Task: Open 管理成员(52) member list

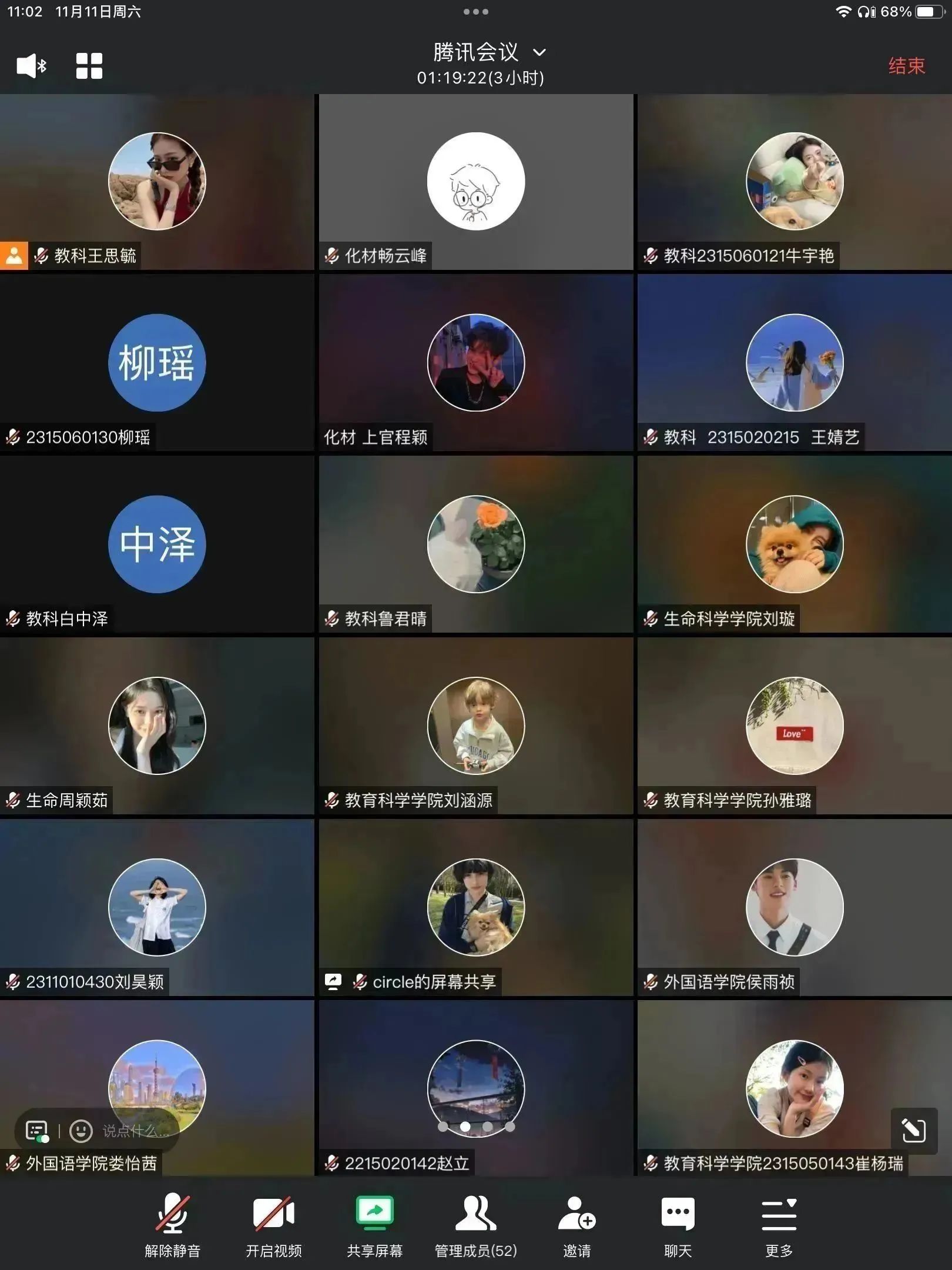Action: click(475, 1225)
